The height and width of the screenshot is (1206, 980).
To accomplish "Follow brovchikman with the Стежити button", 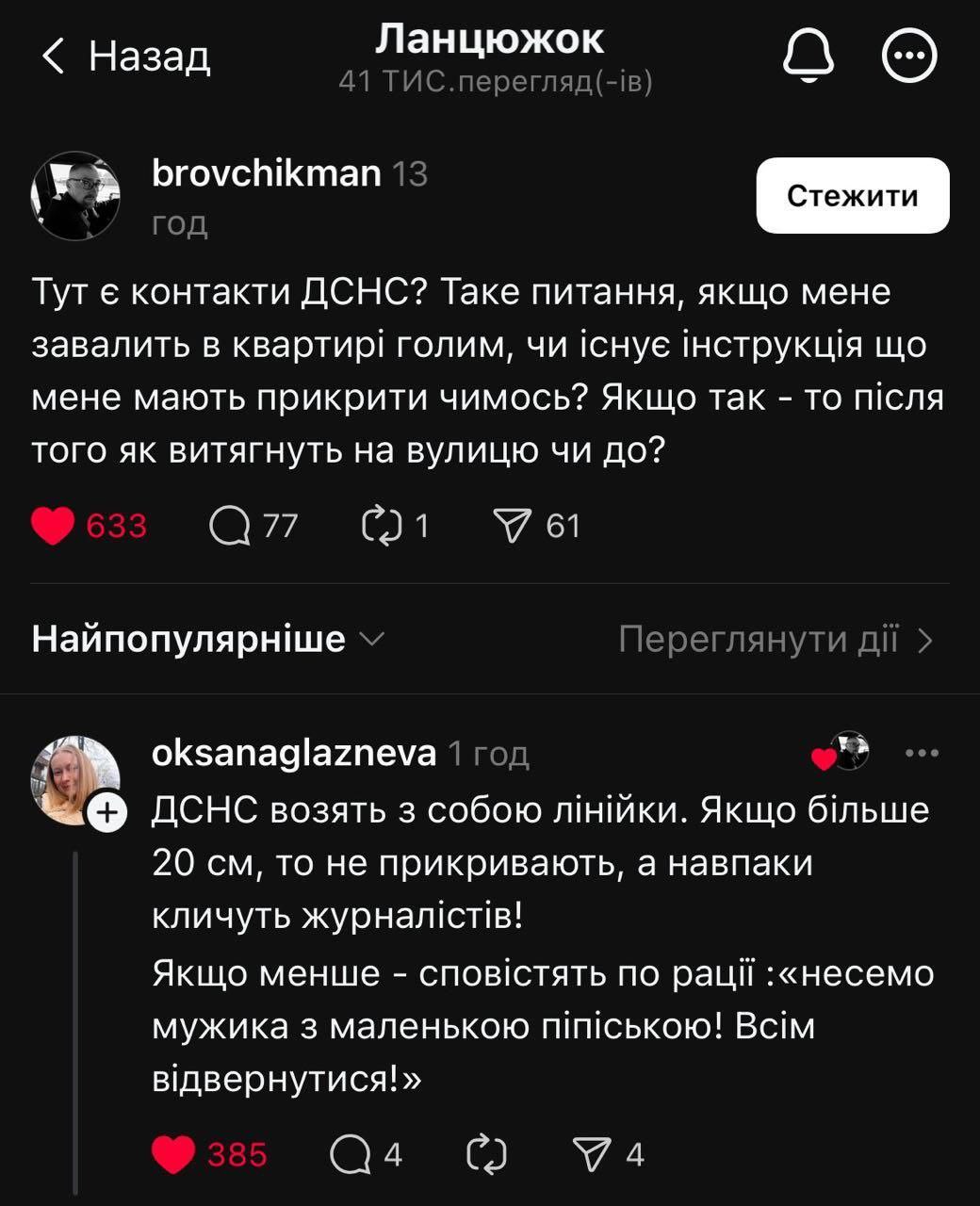I will 852,196.
